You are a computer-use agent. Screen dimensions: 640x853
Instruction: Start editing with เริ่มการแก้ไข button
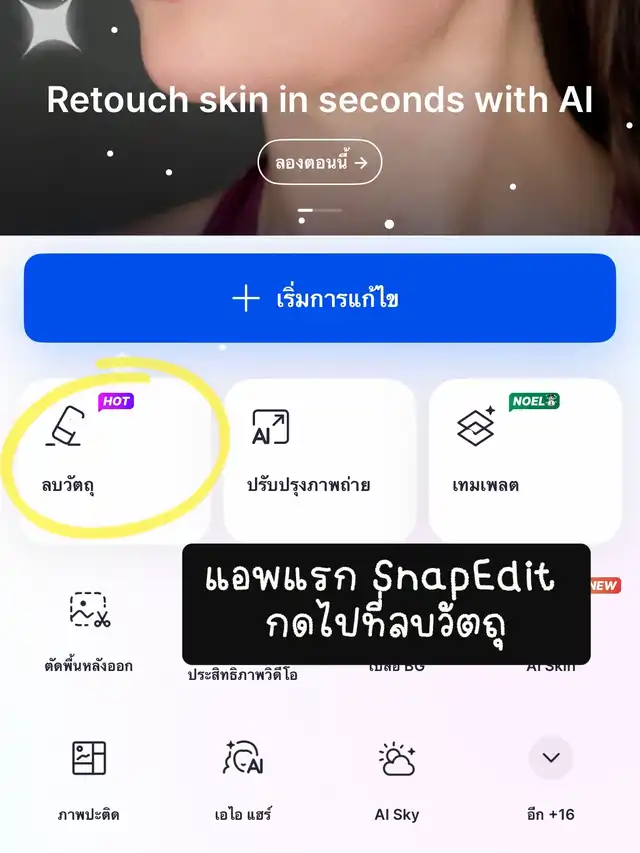pos(320,298)
